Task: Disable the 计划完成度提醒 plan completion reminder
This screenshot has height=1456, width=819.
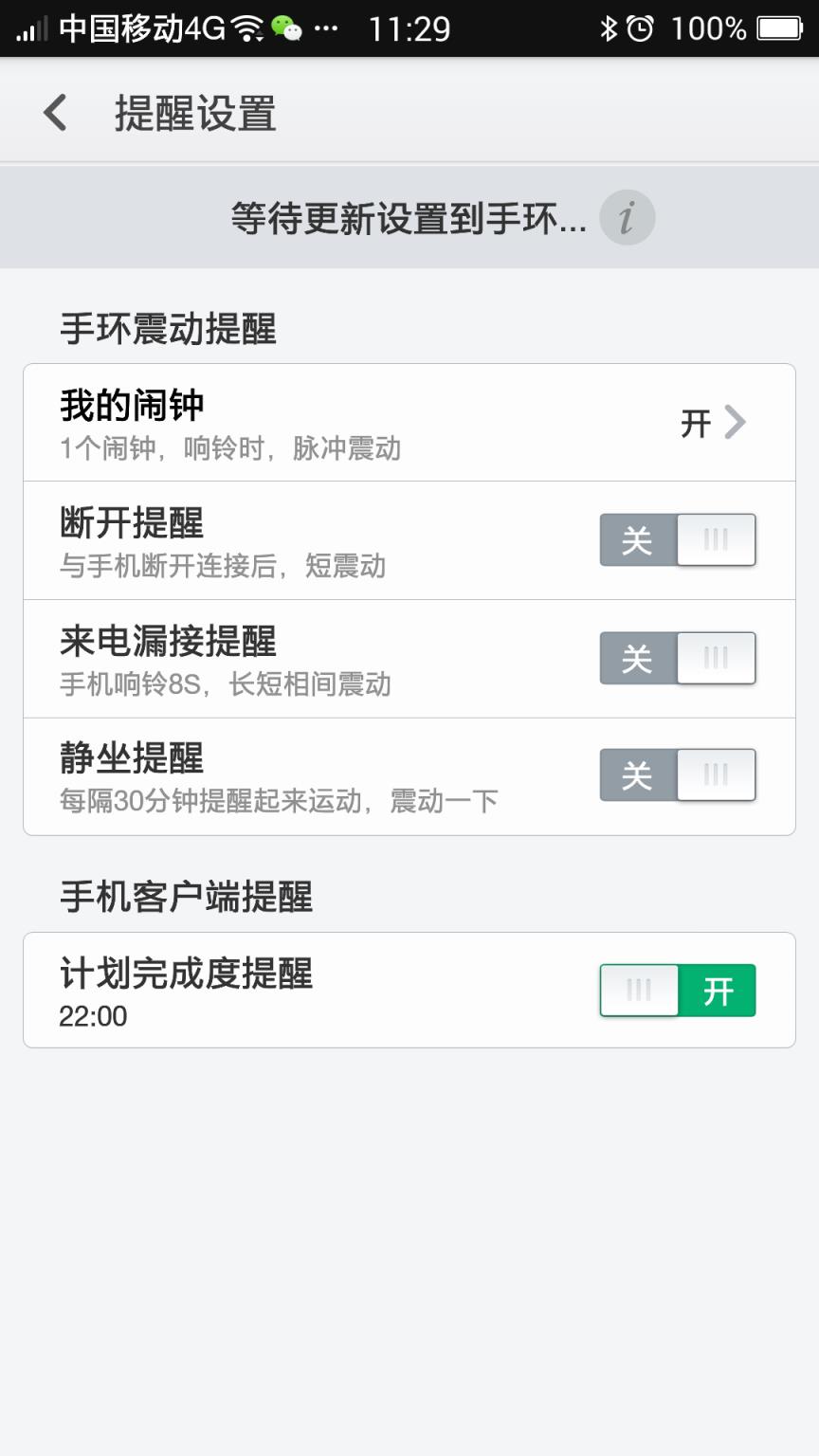Action: [x=677, y=990]
